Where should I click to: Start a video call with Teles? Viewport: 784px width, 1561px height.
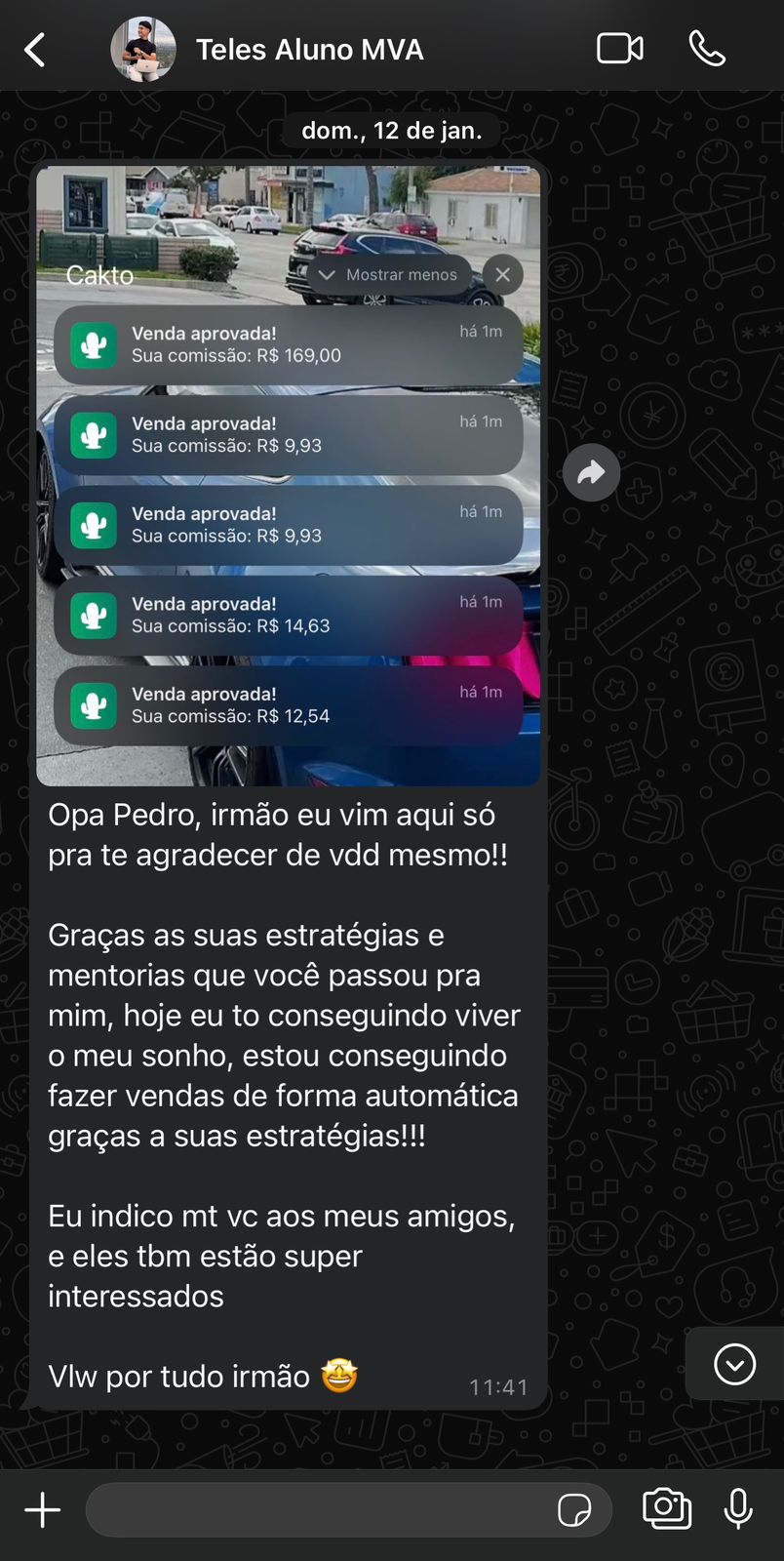click(x=619, y=49)
